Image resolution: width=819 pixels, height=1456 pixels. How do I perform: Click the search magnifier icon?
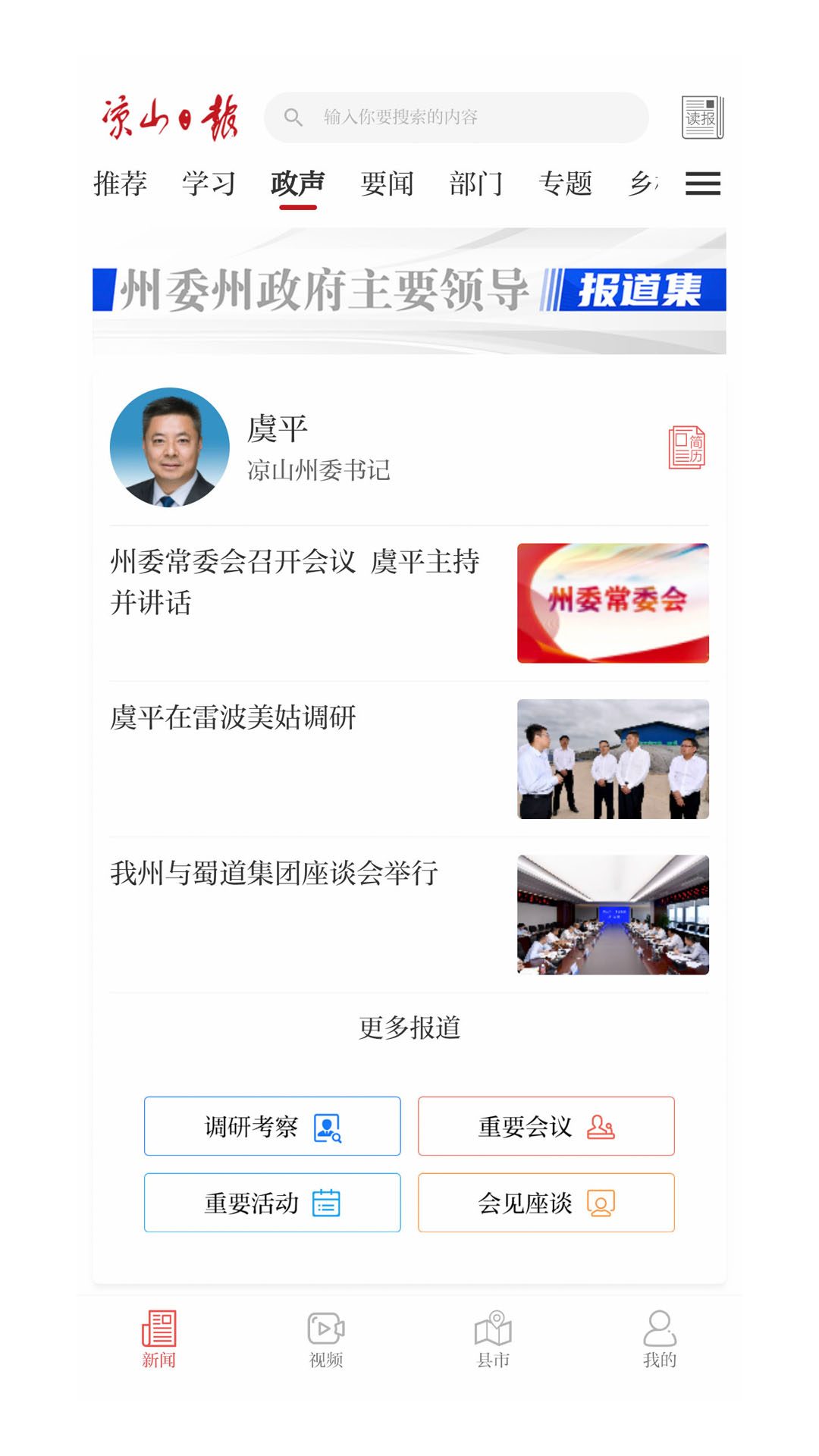coord(294,117)
